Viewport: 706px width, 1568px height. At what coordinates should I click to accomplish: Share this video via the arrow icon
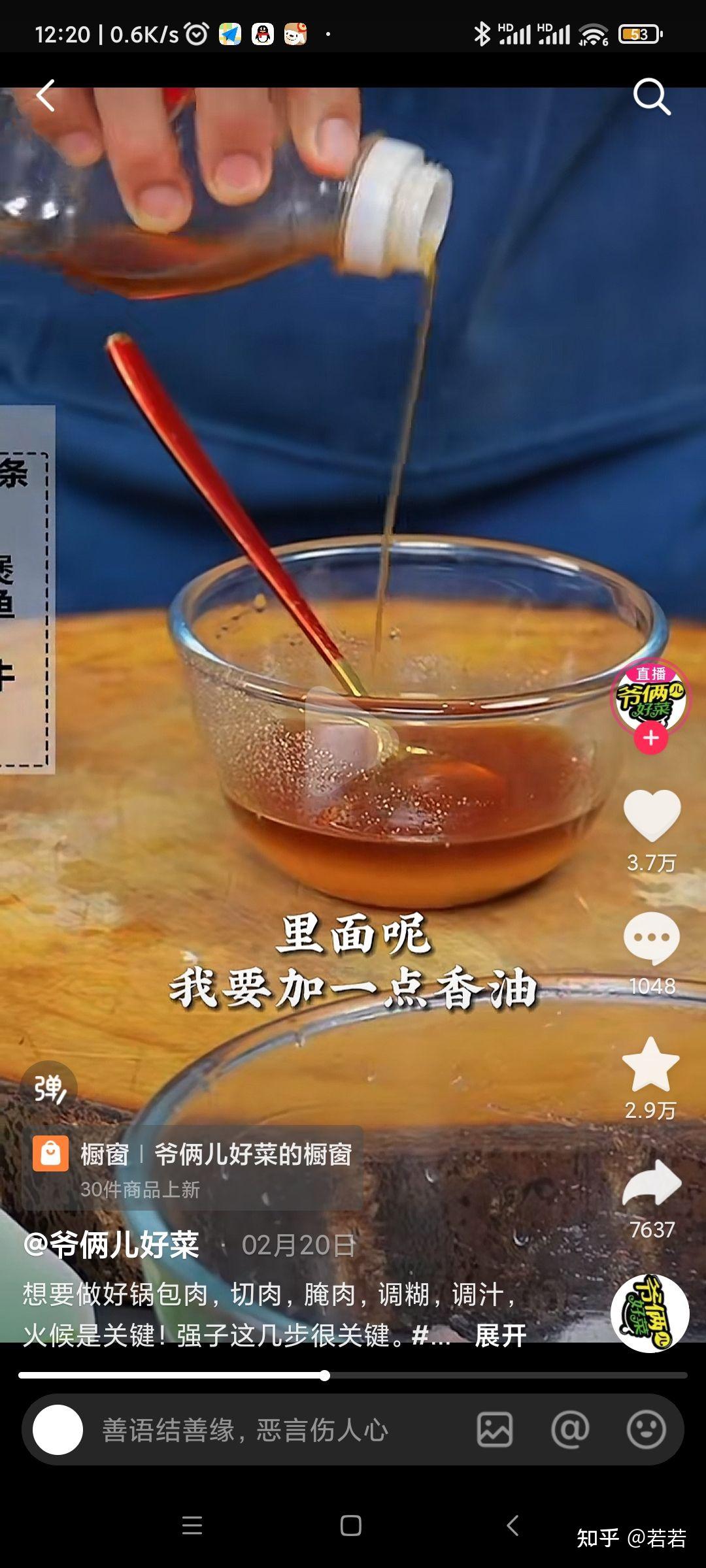[652, 1184]
